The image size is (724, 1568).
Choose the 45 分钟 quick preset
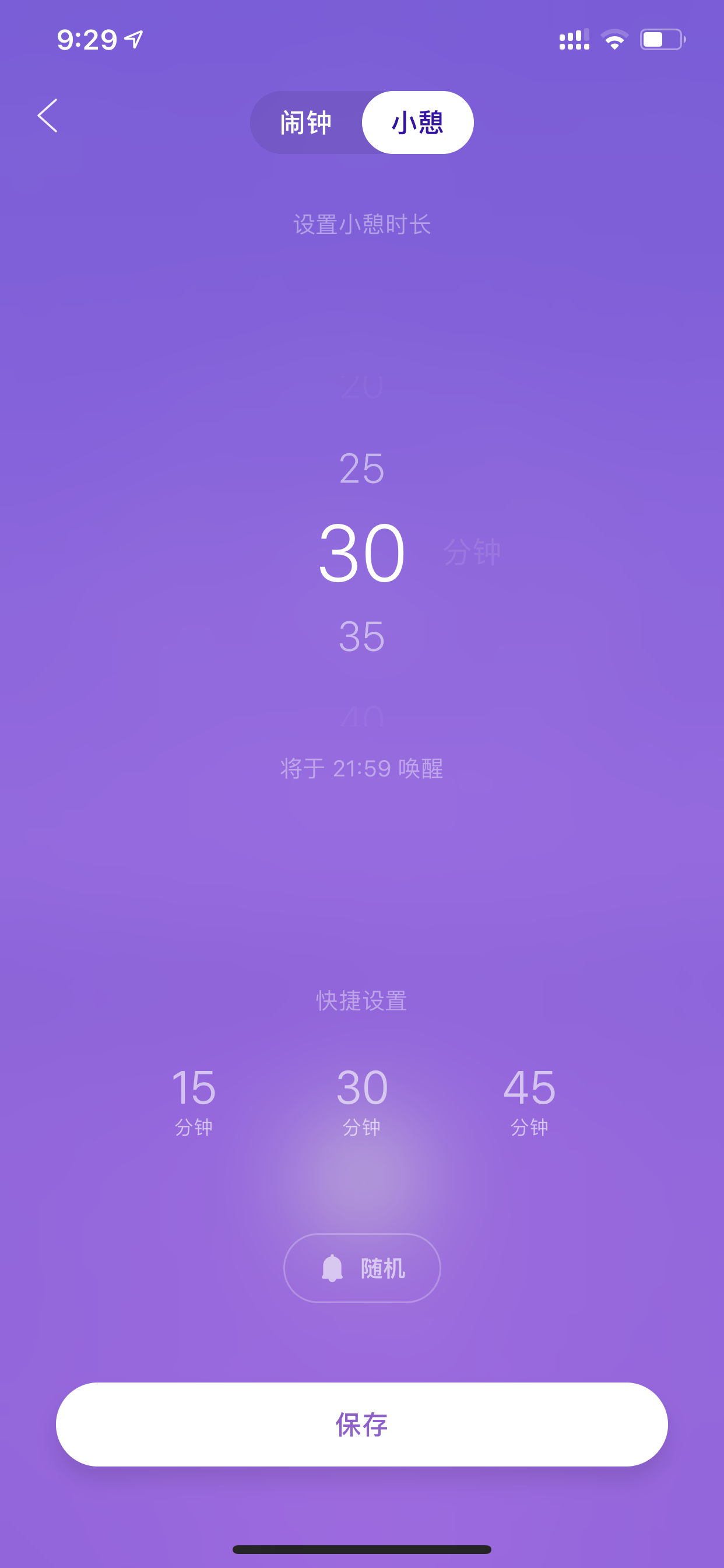pyautogui.click(x=529, y=1100)
